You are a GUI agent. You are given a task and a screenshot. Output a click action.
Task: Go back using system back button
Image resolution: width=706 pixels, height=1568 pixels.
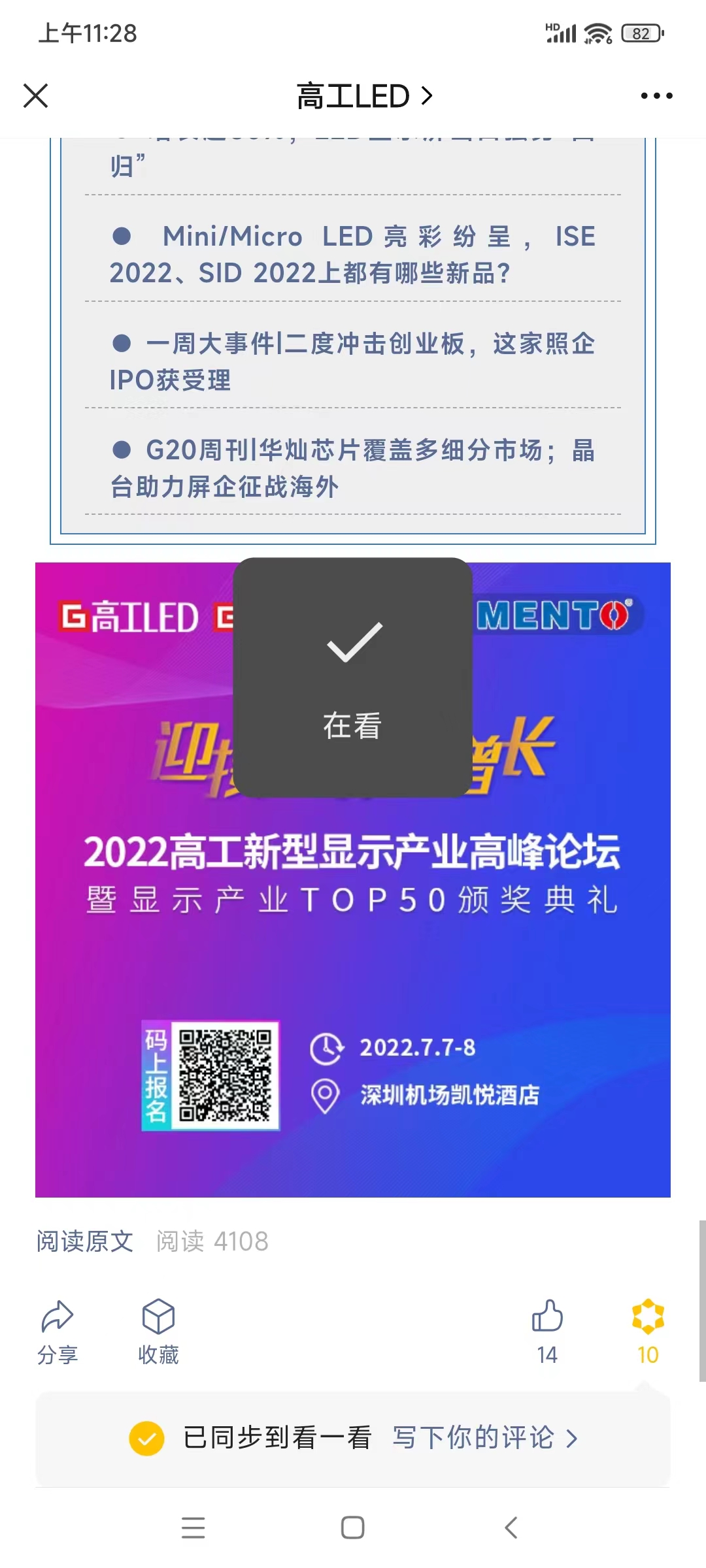coord(511,1527)
